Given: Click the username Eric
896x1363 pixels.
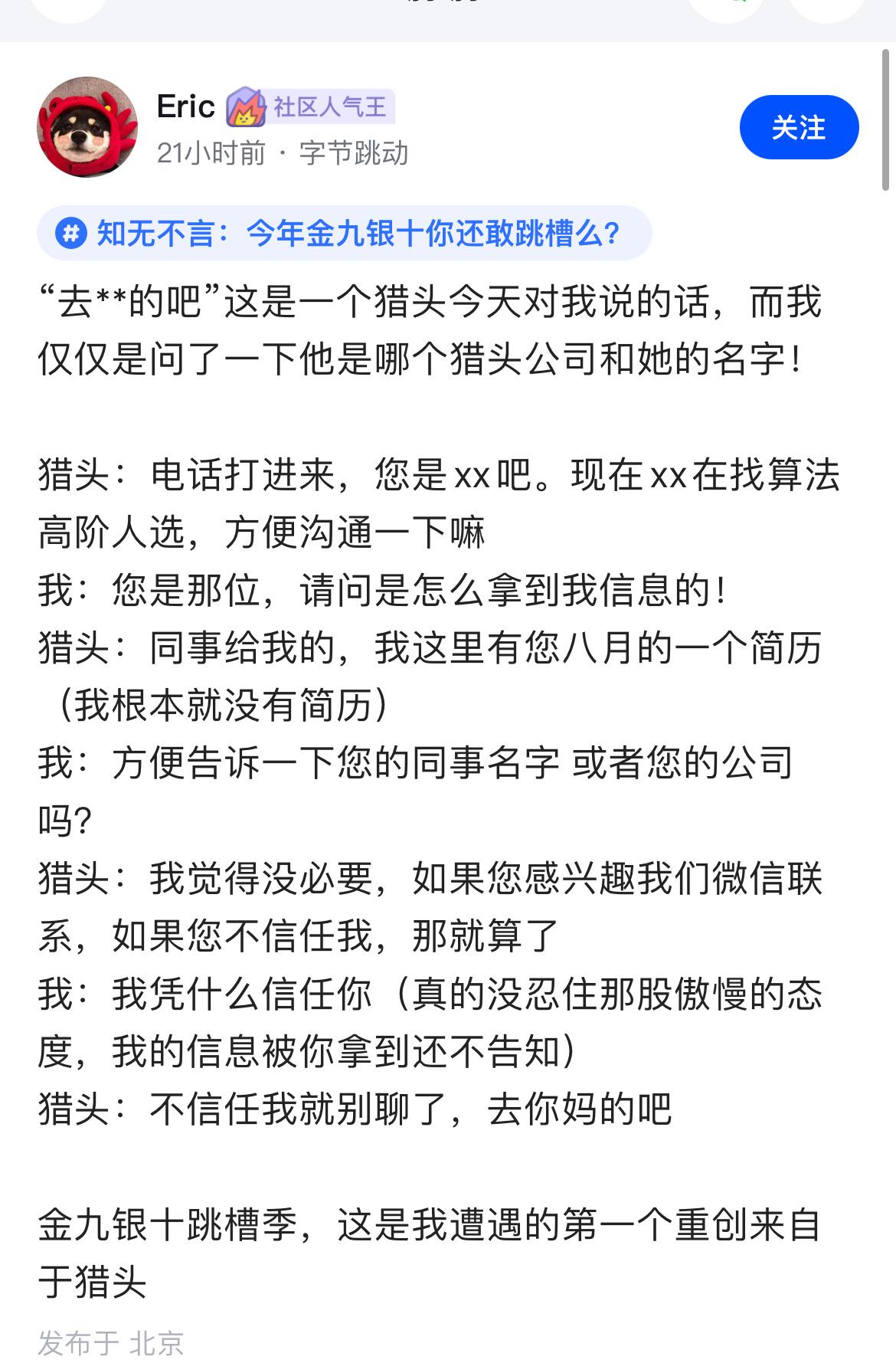Looking at the screenshot, I should pyautogui.click(x=185, y=106).
